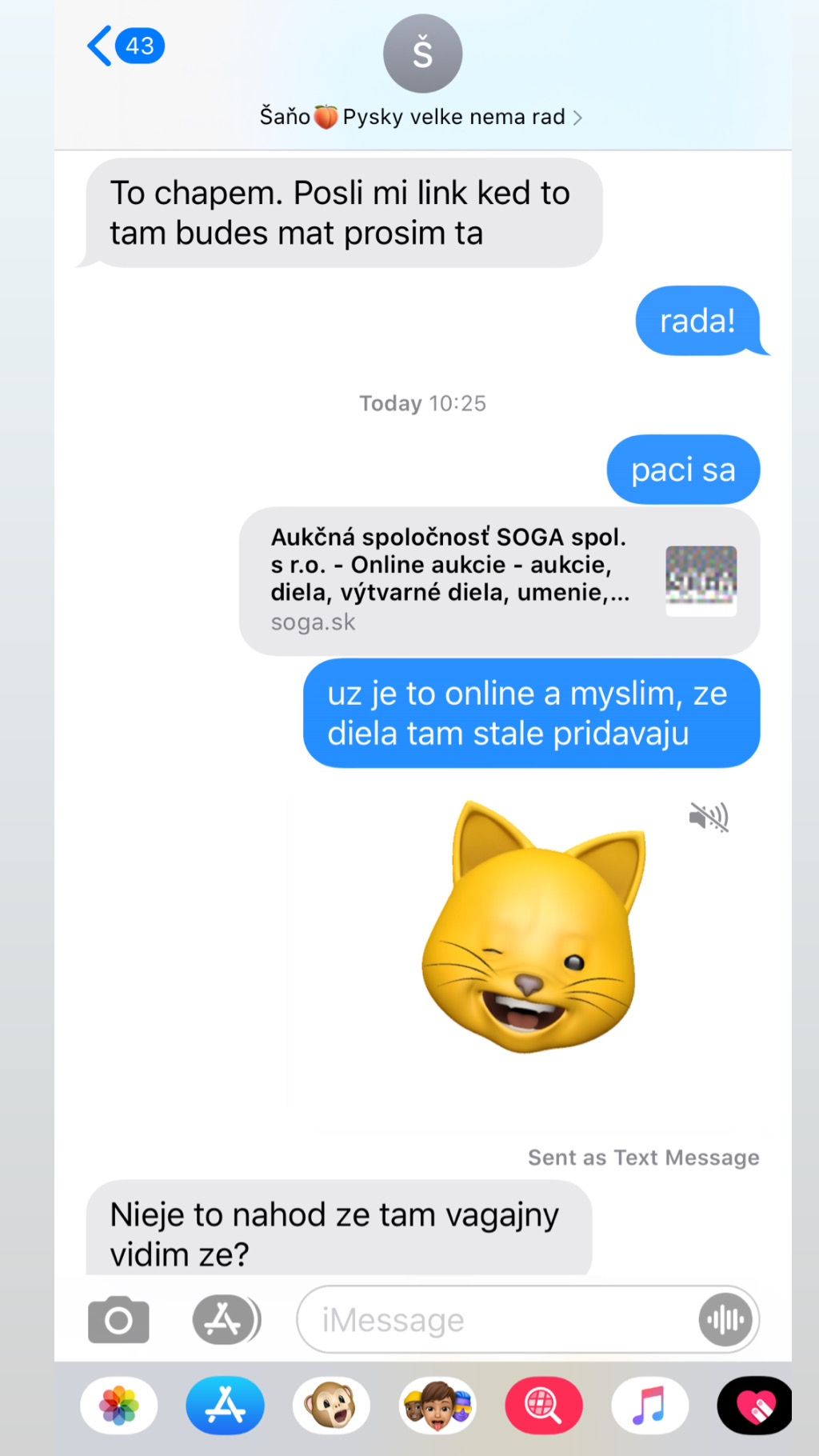The width and height of the screenshot is (819, 1456).
Task: Tap the iMessage text field
Action: [496, 1319]
